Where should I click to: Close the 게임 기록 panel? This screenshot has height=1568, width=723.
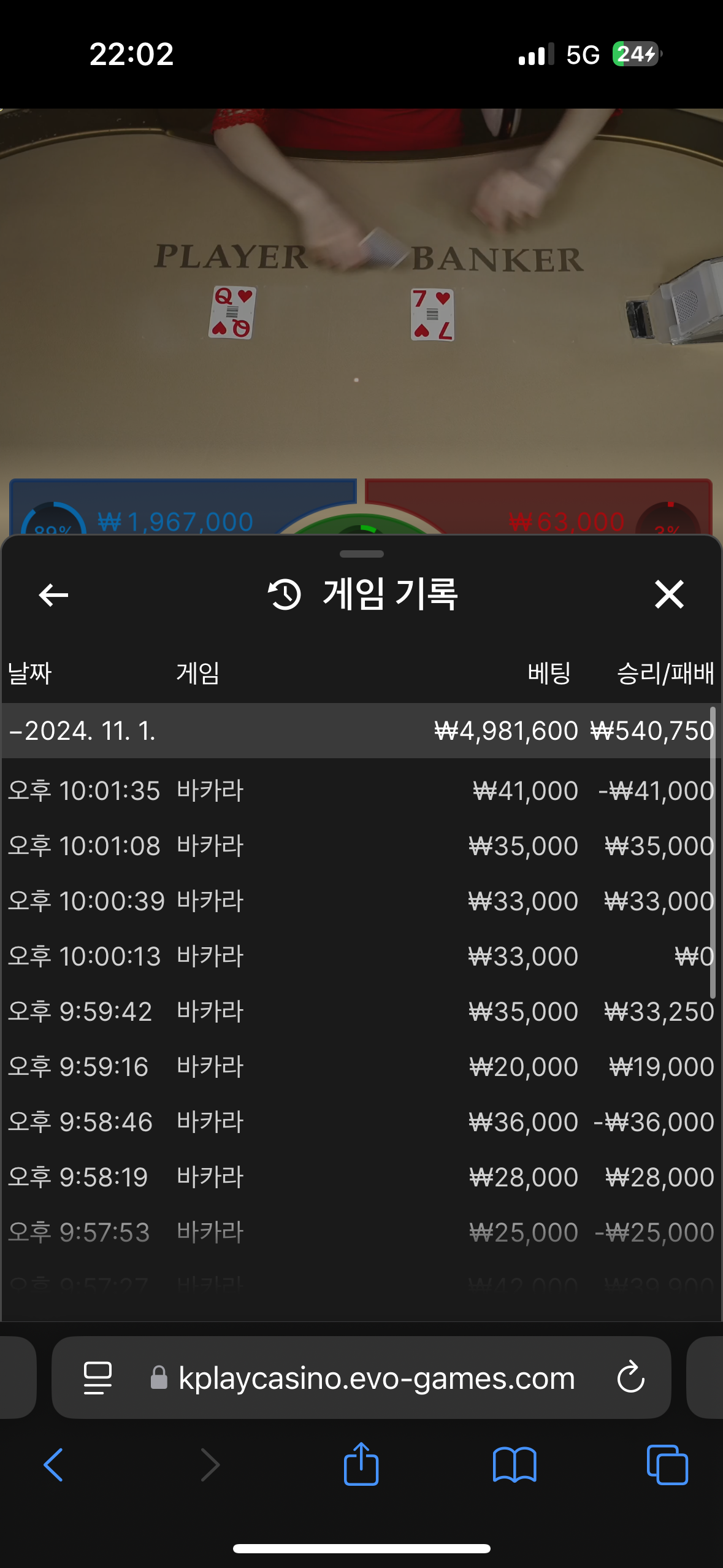pos(668,594)
